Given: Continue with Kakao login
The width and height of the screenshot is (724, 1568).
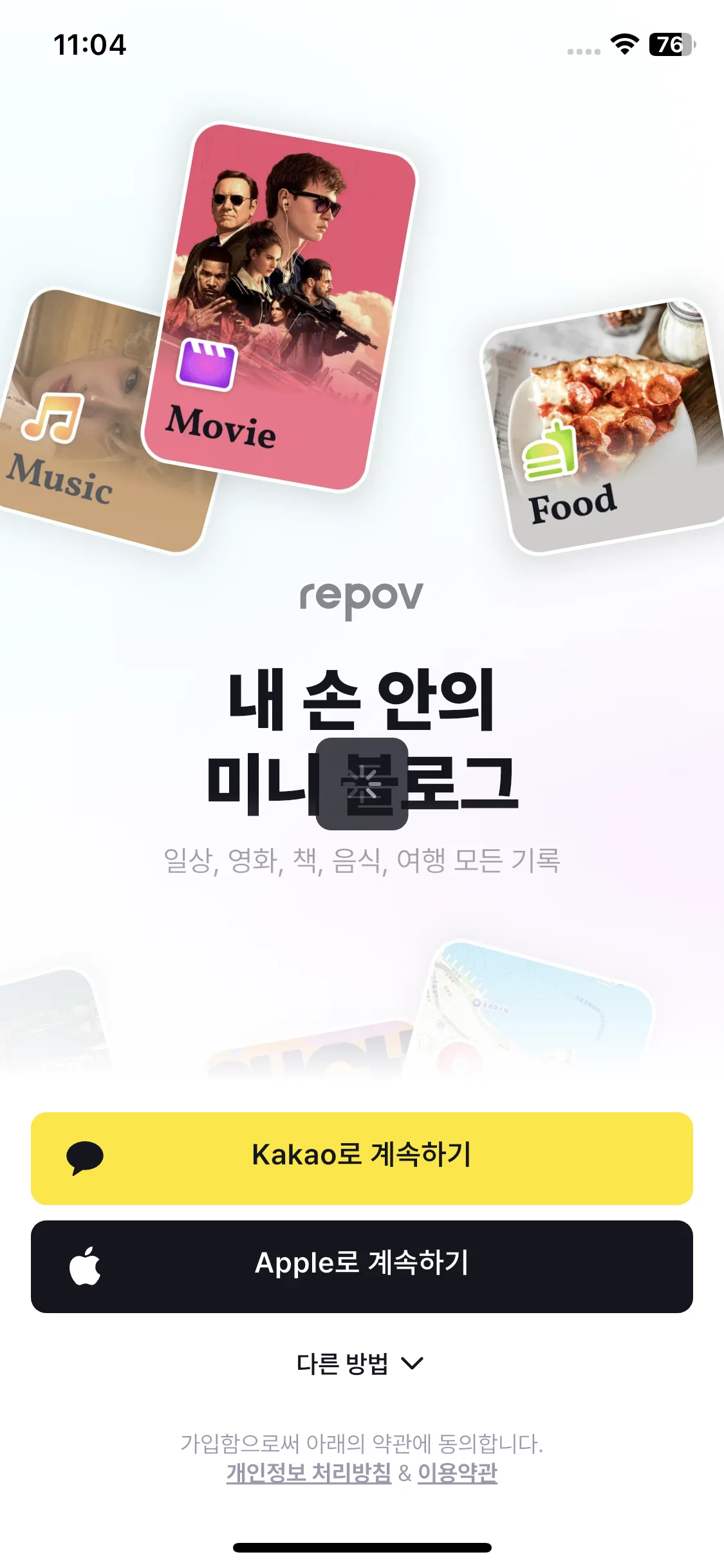Looking at the screenshot, I should pyautogui.click(x=362, y=1158).
